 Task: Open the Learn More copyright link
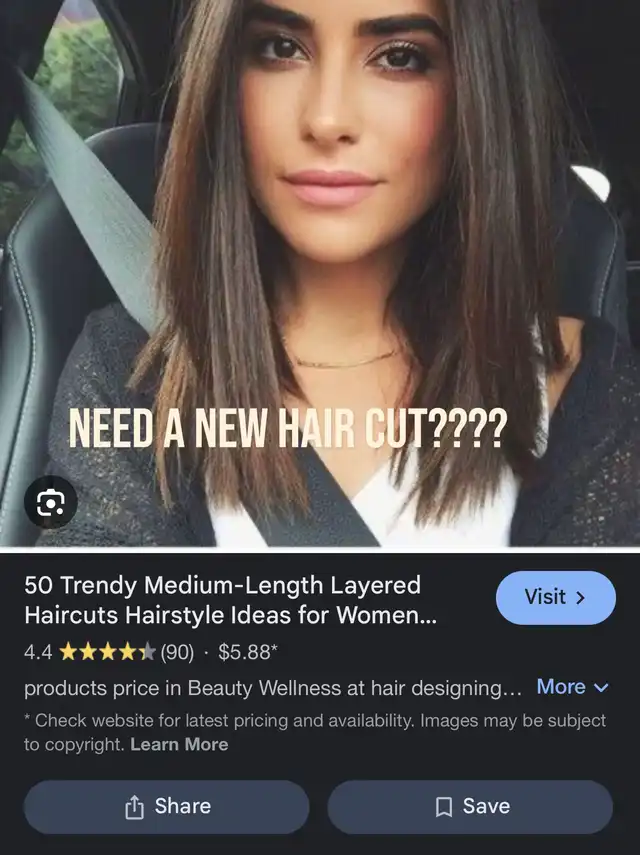(x=179, y=745)
